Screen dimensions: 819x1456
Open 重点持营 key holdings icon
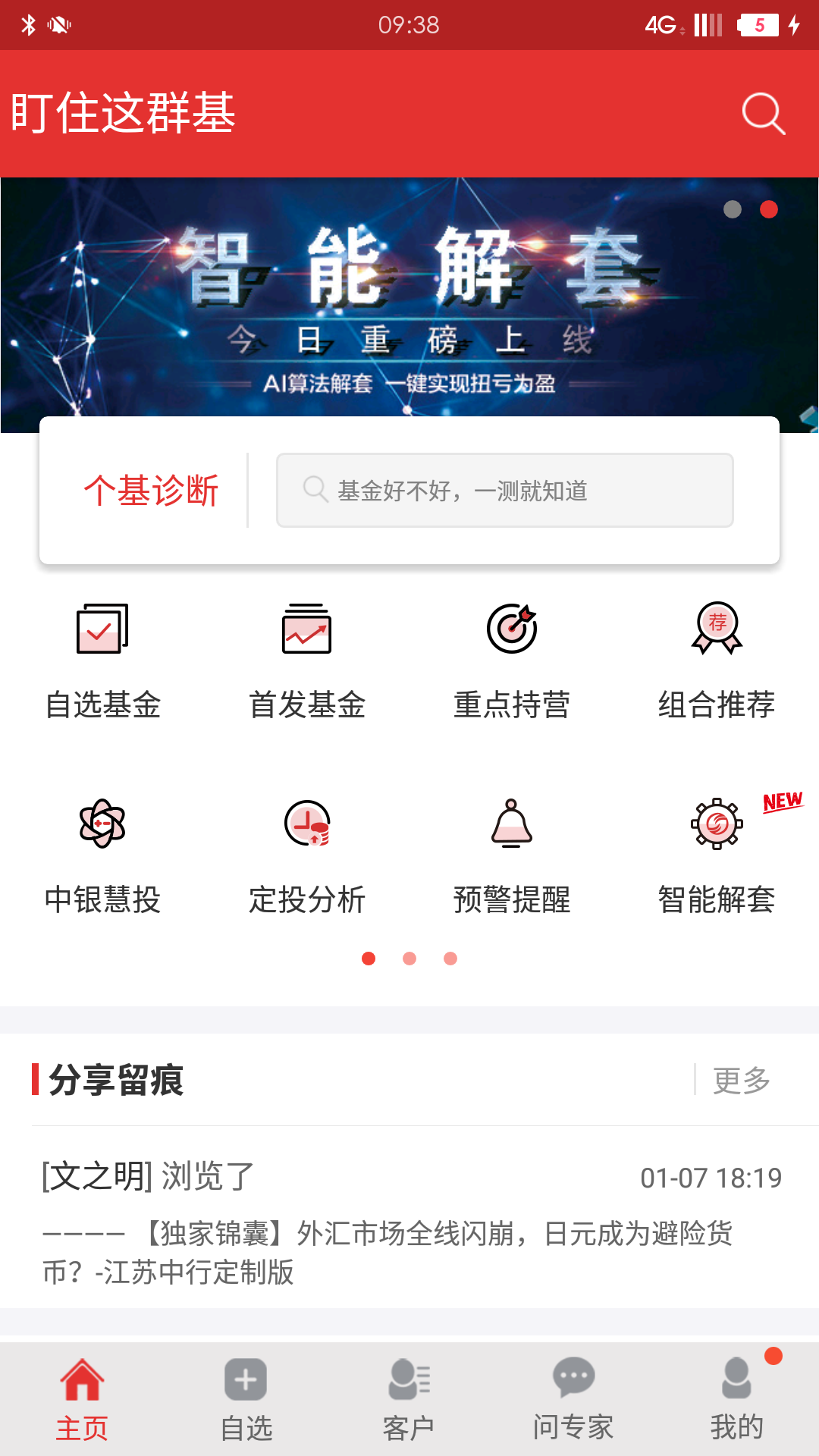point(512,660)
